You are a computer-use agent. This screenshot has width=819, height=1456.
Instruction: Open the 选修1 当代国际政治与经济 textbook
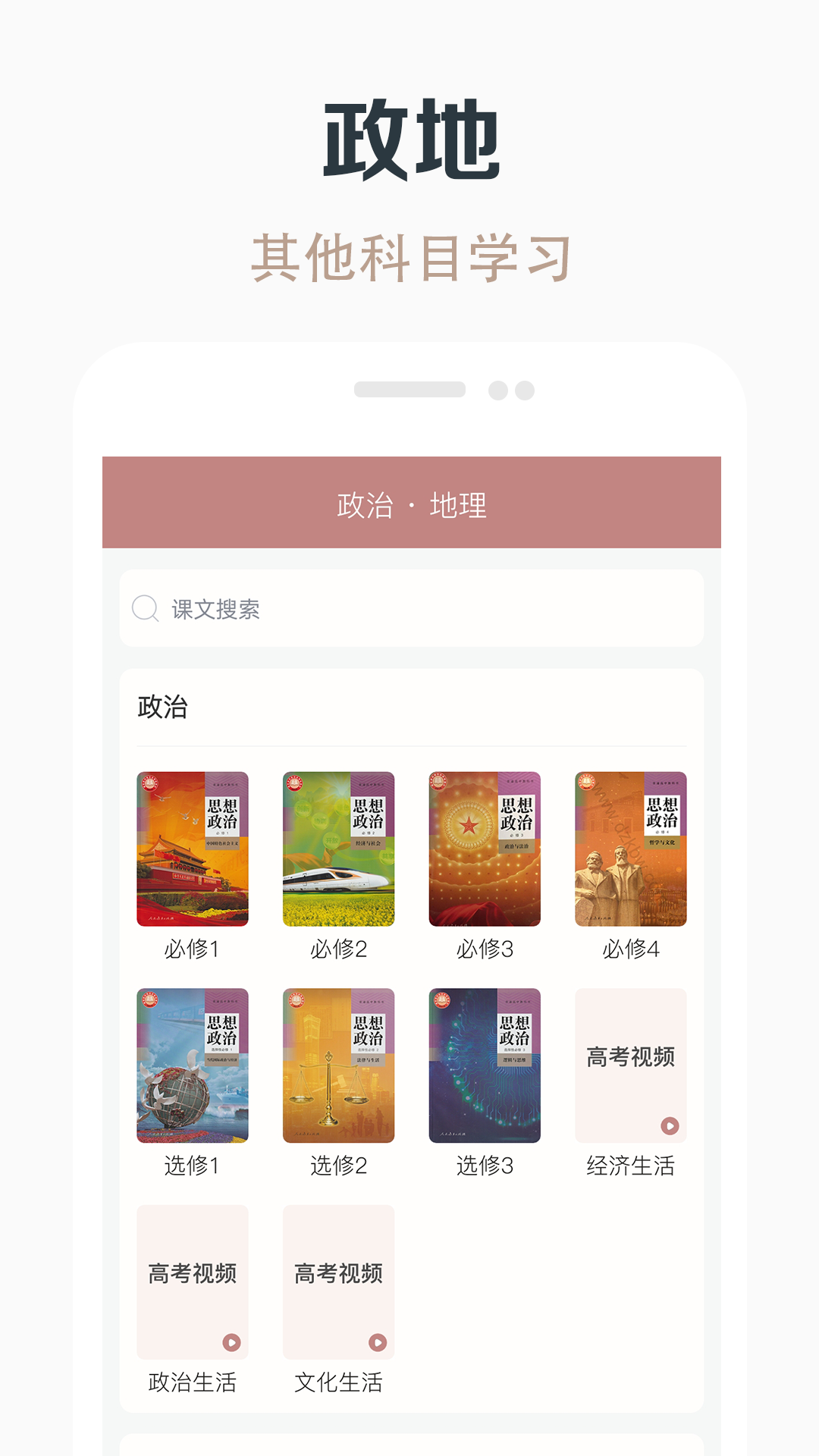pos(192,1065)
